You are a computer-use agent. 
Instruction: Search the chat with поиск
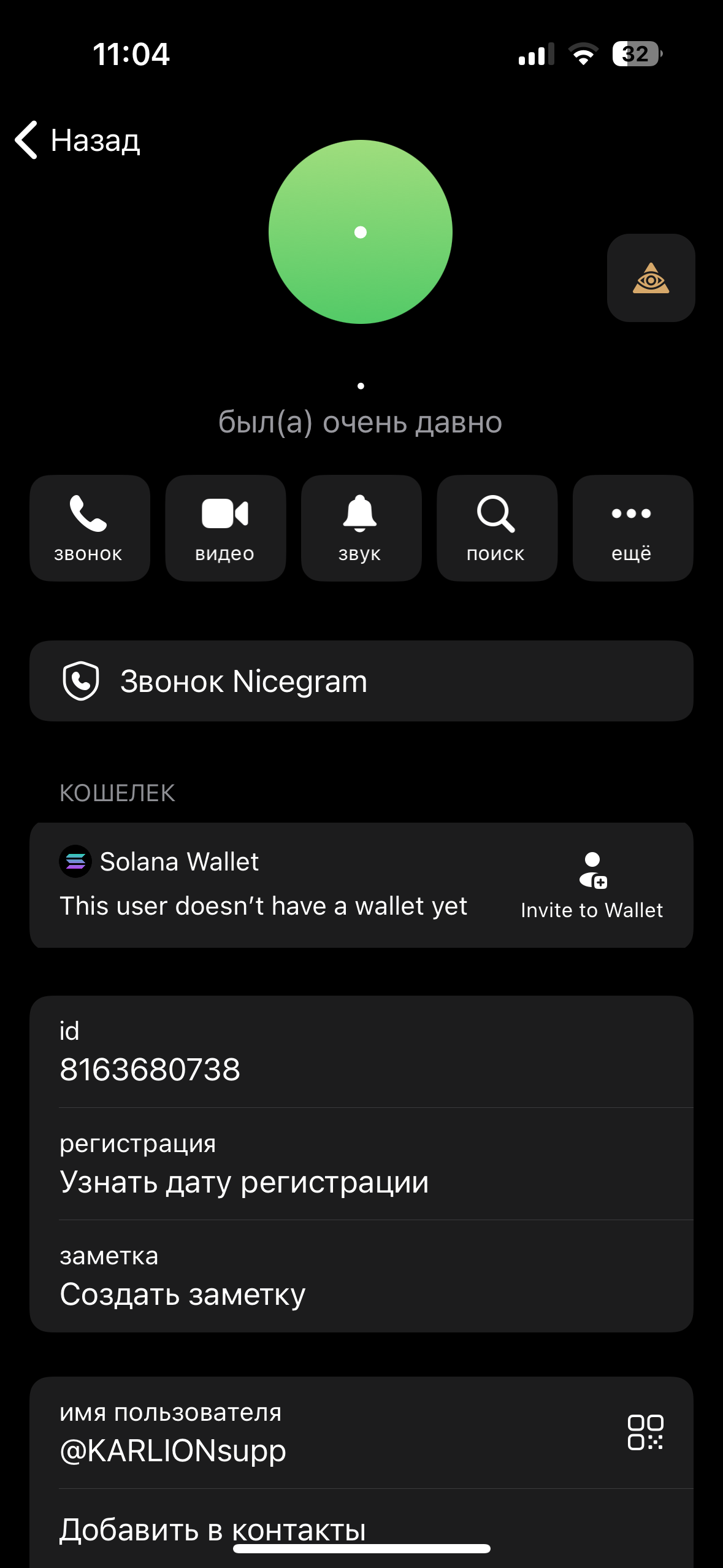pos(497,528)
